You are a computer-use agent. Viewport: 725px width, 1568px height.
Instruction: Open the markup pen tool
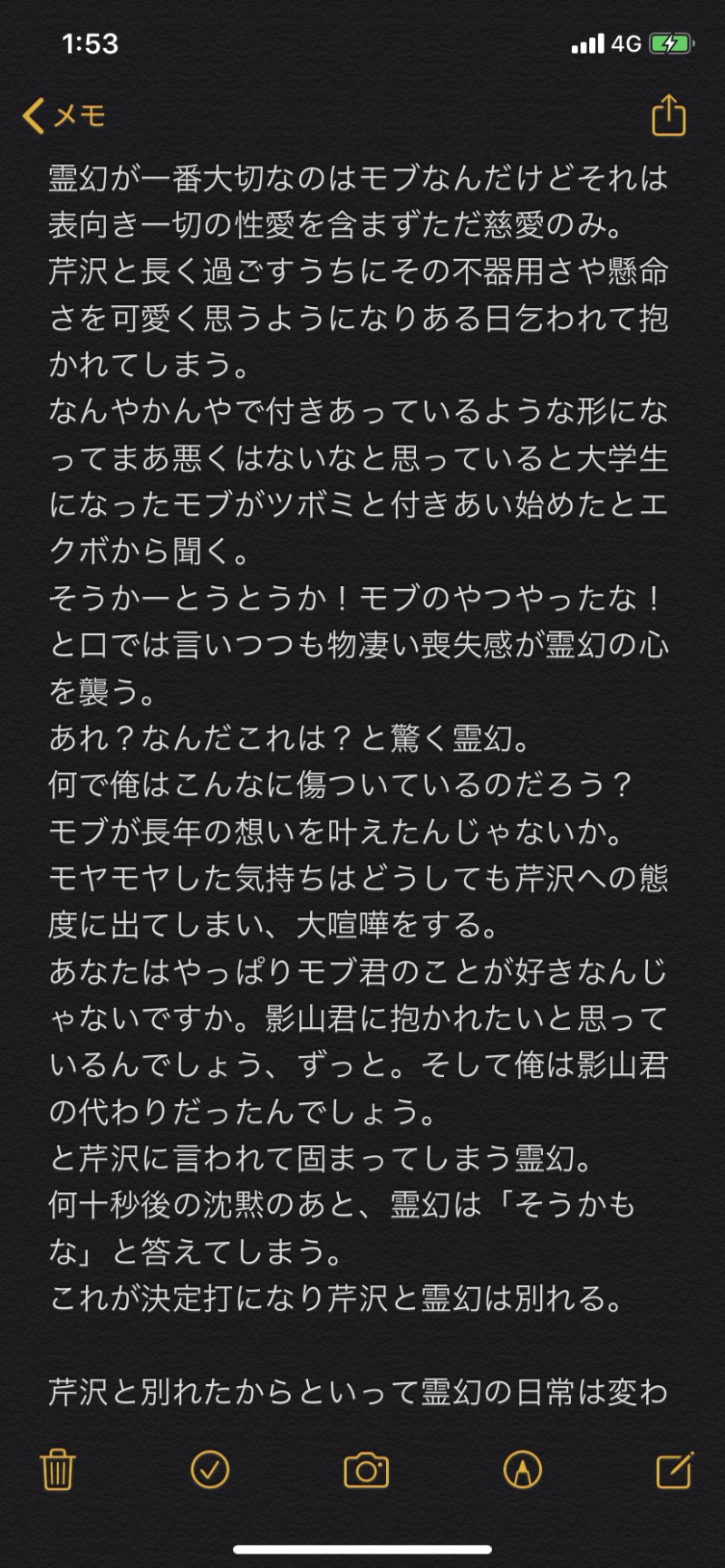pos(522,1469)
